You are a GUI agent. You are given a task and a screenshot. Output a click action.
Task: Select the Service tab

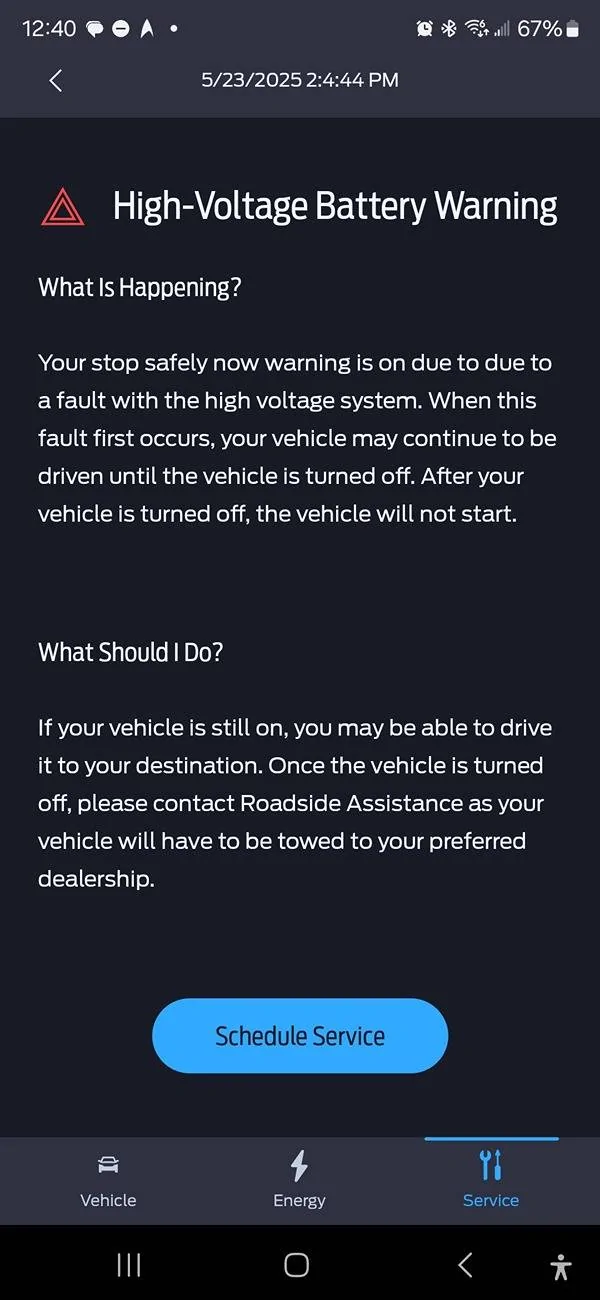(491, 1180)
